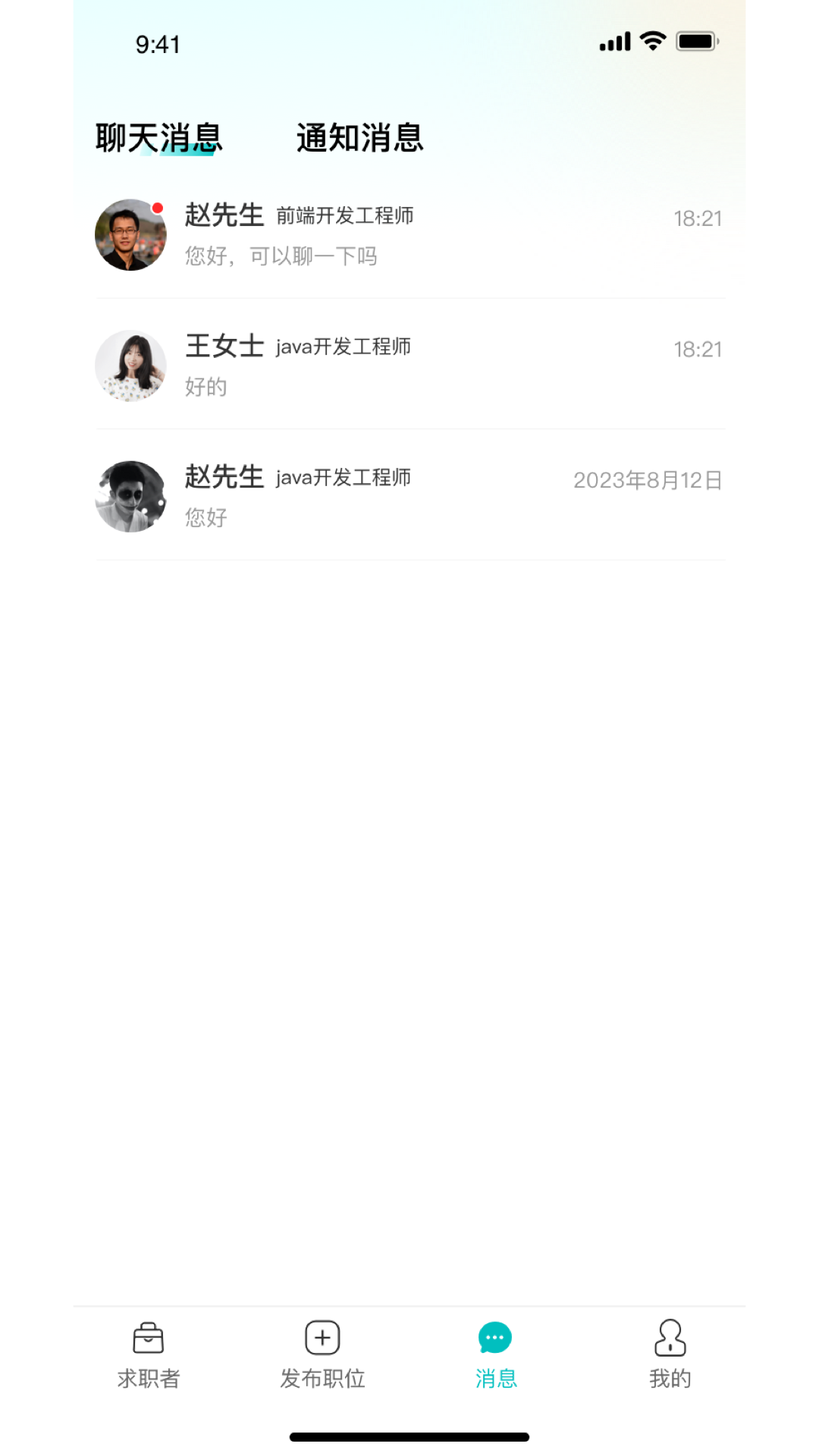Open the chat with 王女士
Screen dimensions: 819x1456
point(409,366)
